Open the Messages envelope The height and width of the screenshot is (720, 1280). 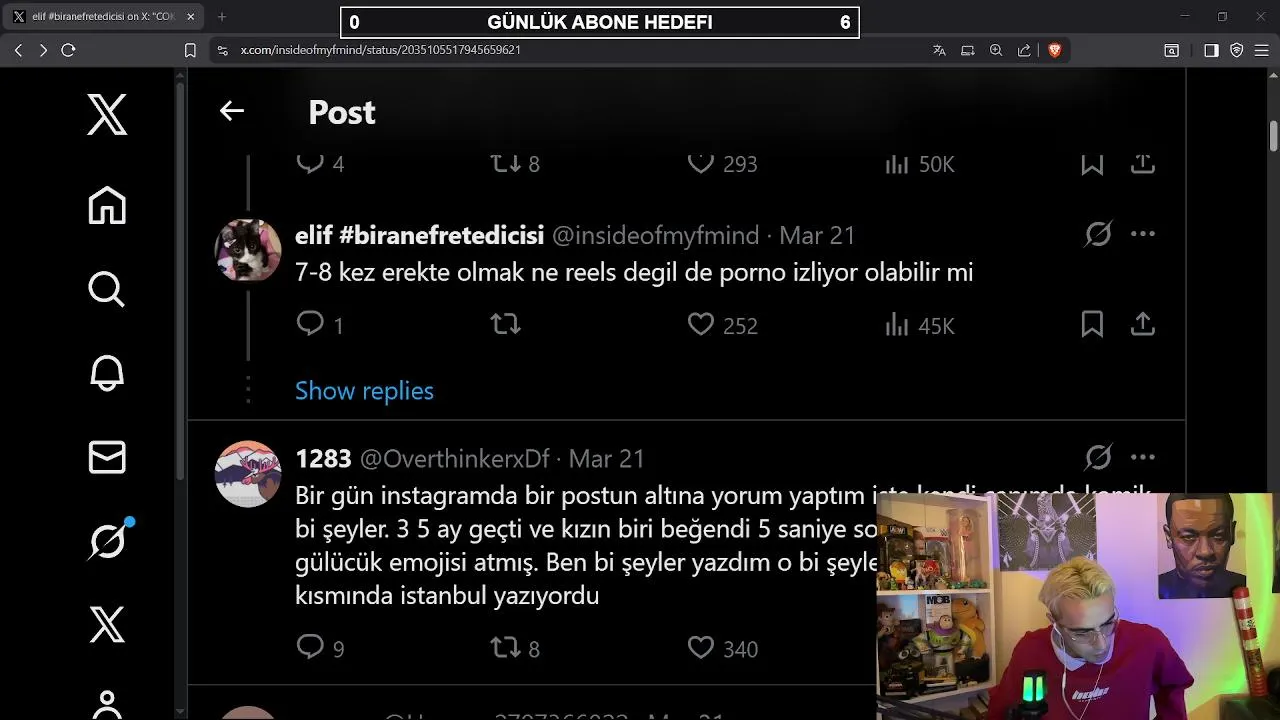click(107, 457)
